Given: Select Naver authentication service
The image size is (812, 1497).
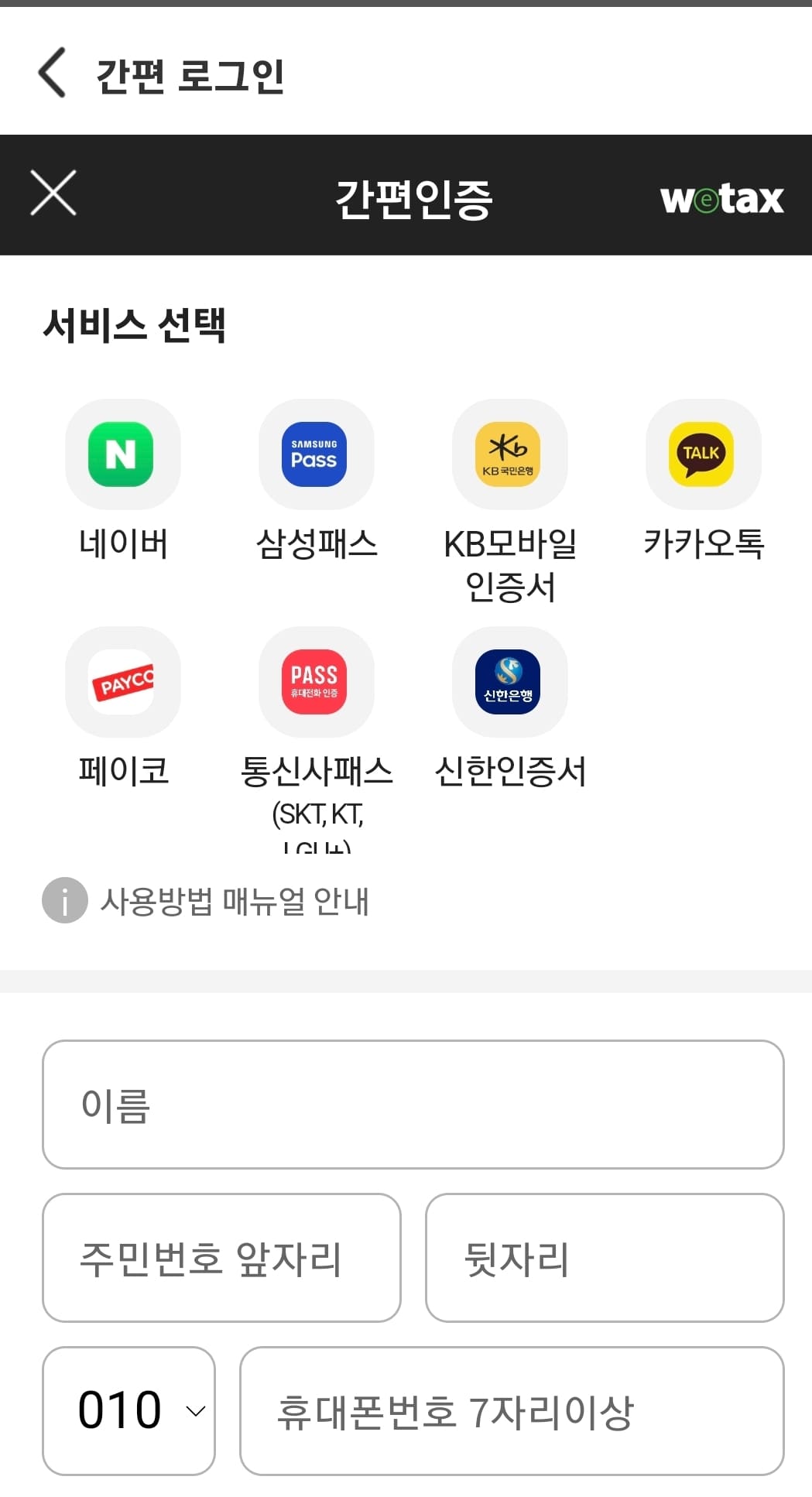Looking at the screenshot, I should click(122, 454).
